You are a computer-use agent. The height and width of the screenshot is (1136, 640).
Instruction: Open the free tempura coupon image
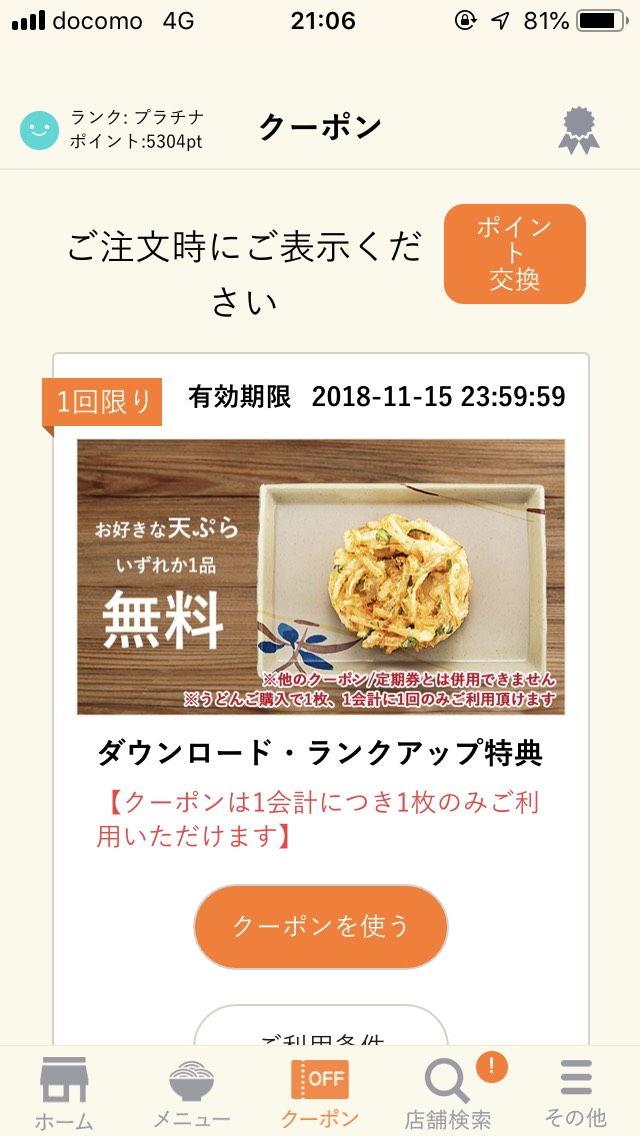320,577
